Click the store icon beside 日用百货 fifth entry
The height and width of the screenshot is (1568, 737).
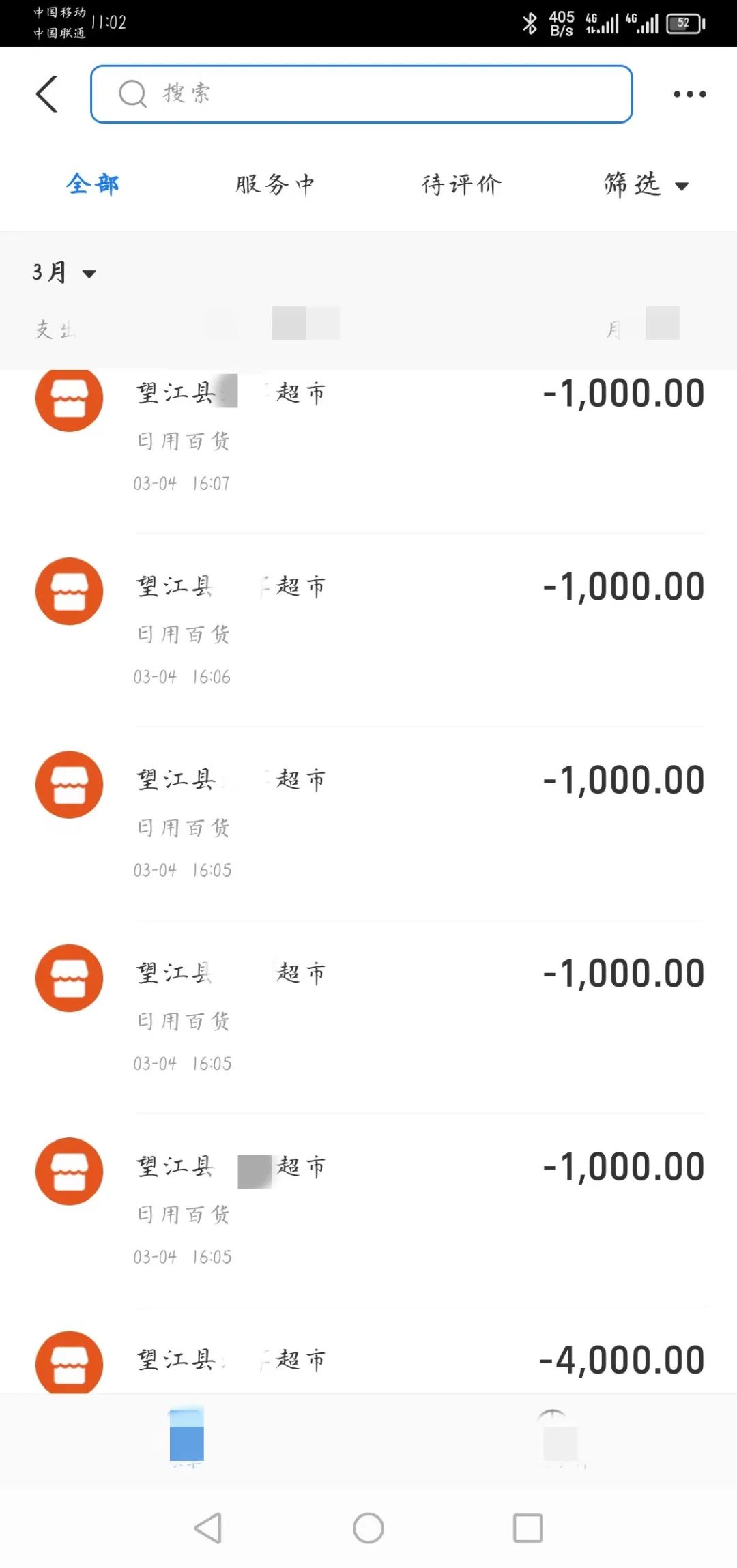coord(68,1172)
